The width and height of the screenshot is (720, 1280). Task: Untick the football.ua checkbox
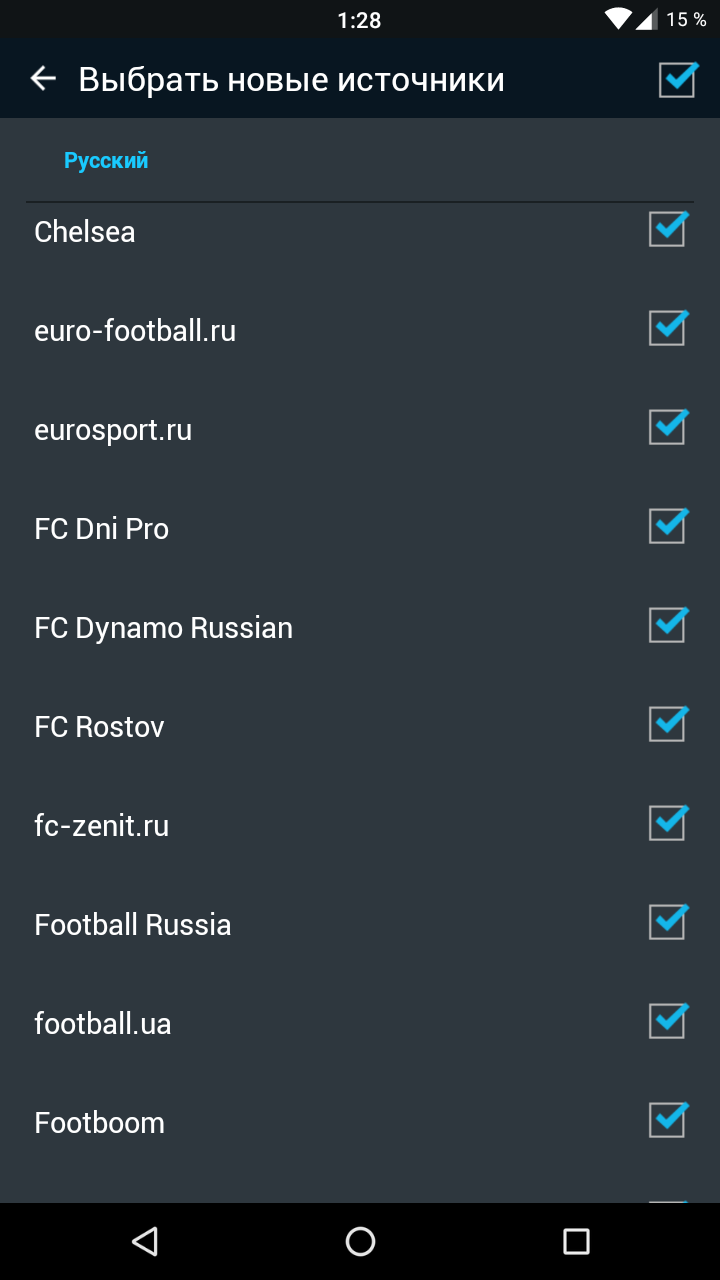tap(667, 1021)
